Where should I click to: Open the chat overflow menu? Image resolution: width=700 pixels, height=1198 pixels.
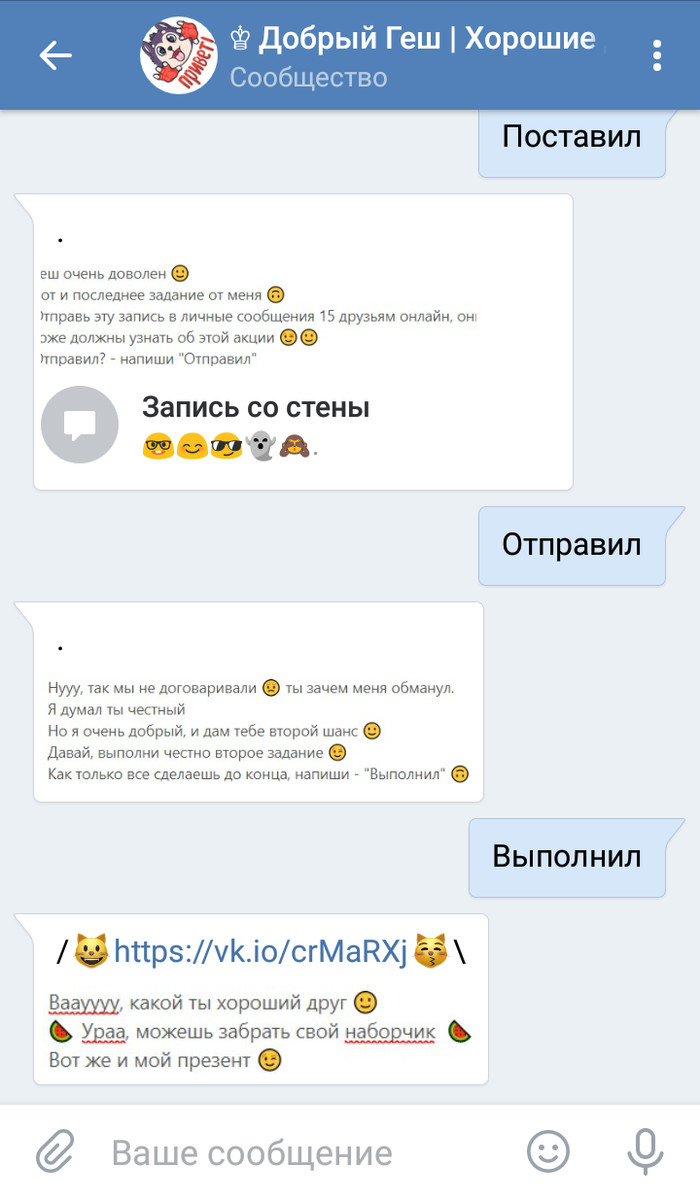point(657,55)
